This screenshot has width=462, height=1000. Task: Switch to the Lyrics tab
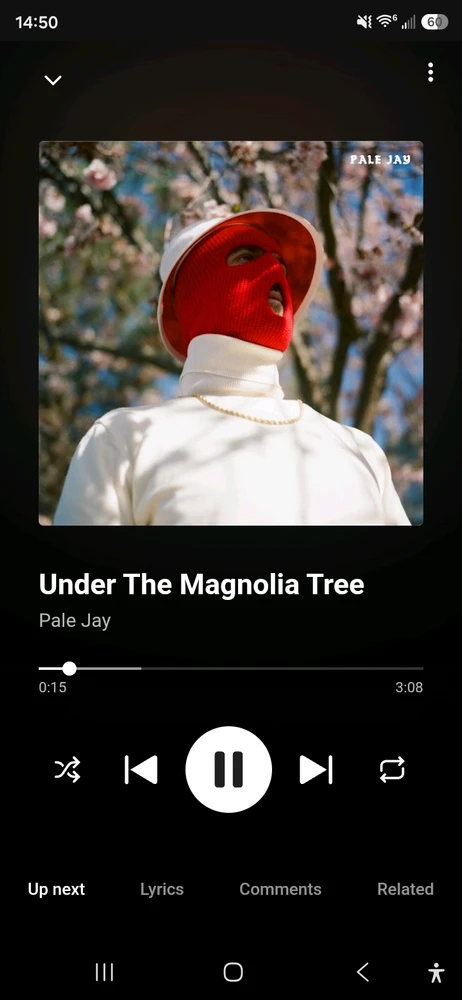point(162,889)
